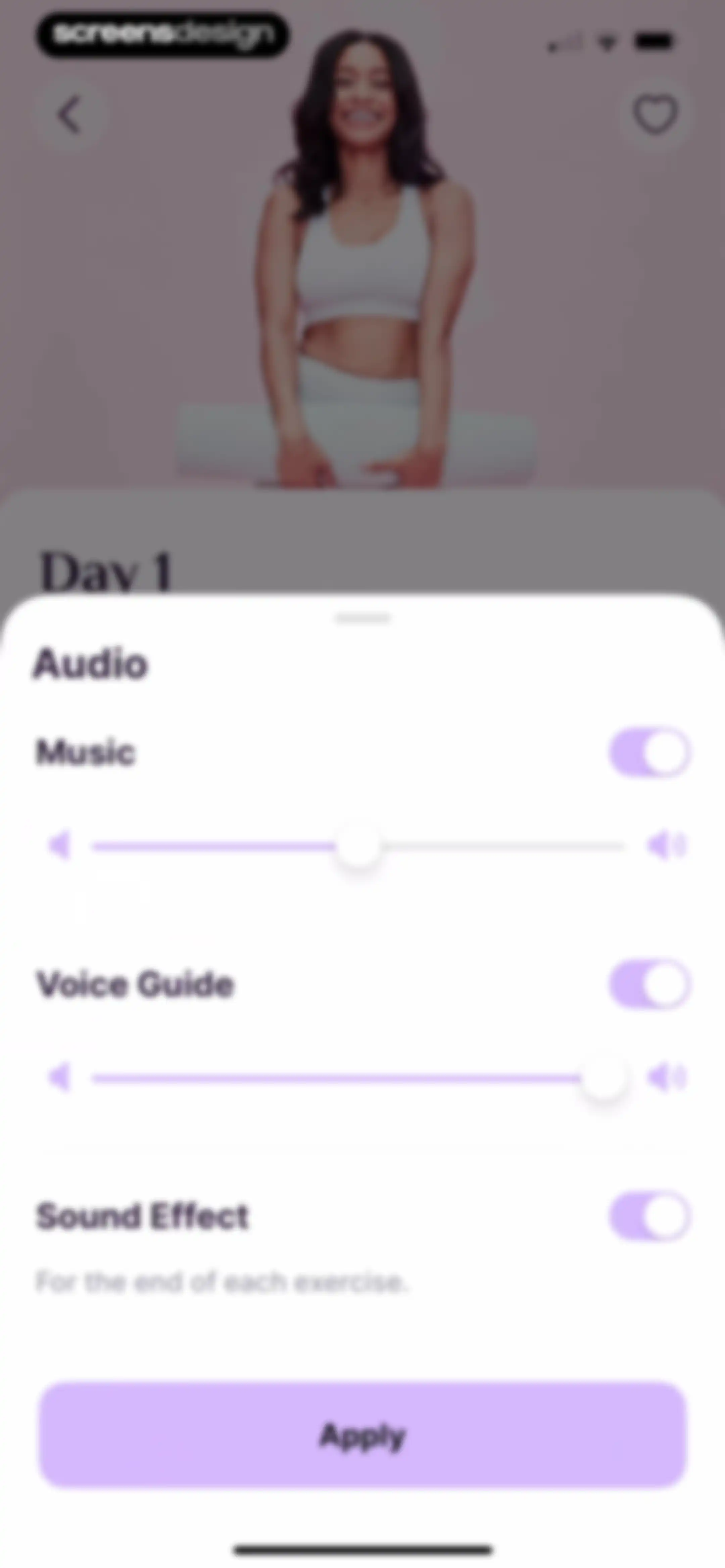The height and width of the screenshot is (1568, 725).
Task: Tap the Music volume slider track
Action: click(x=358, y=846)
